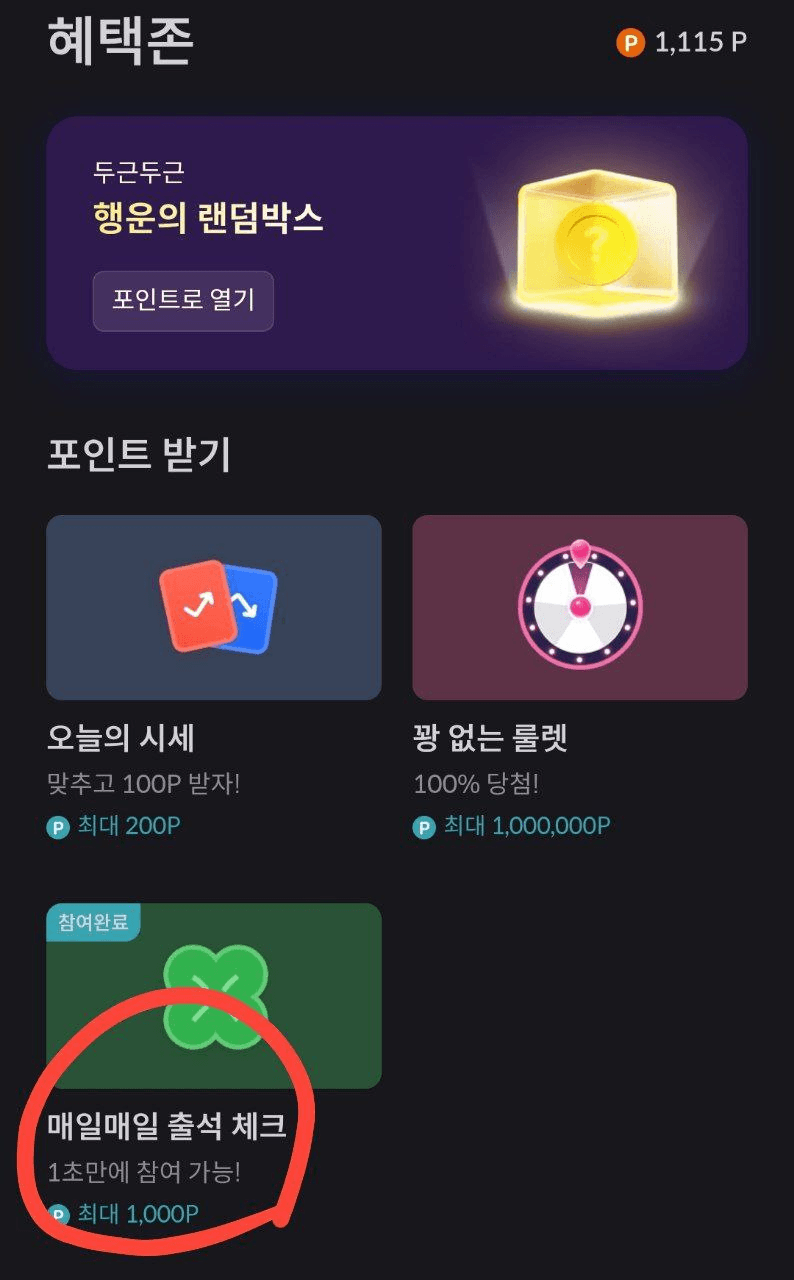
Task: Tap the P icon next to 최대 1,000P
Action: [x=61, y=1211]
